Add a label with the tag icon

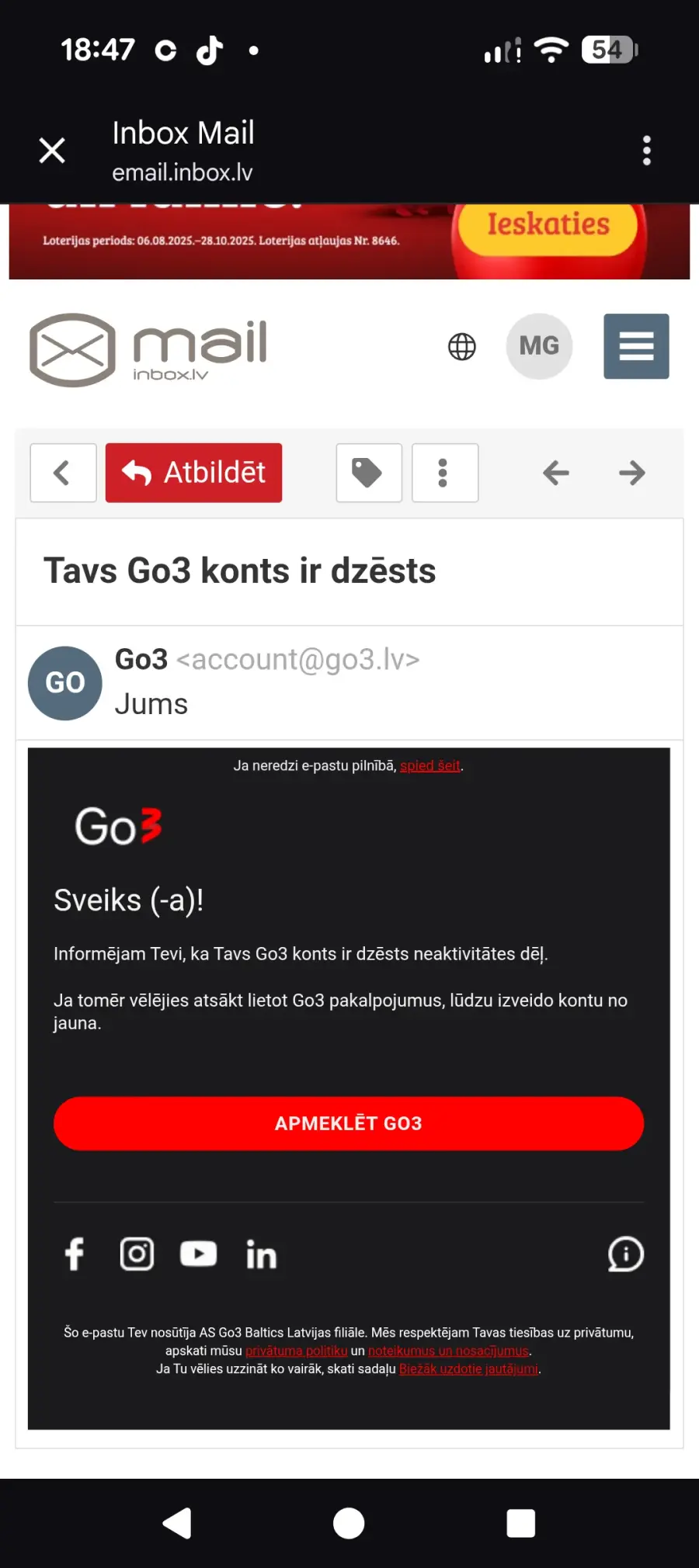tap(368, 473)
